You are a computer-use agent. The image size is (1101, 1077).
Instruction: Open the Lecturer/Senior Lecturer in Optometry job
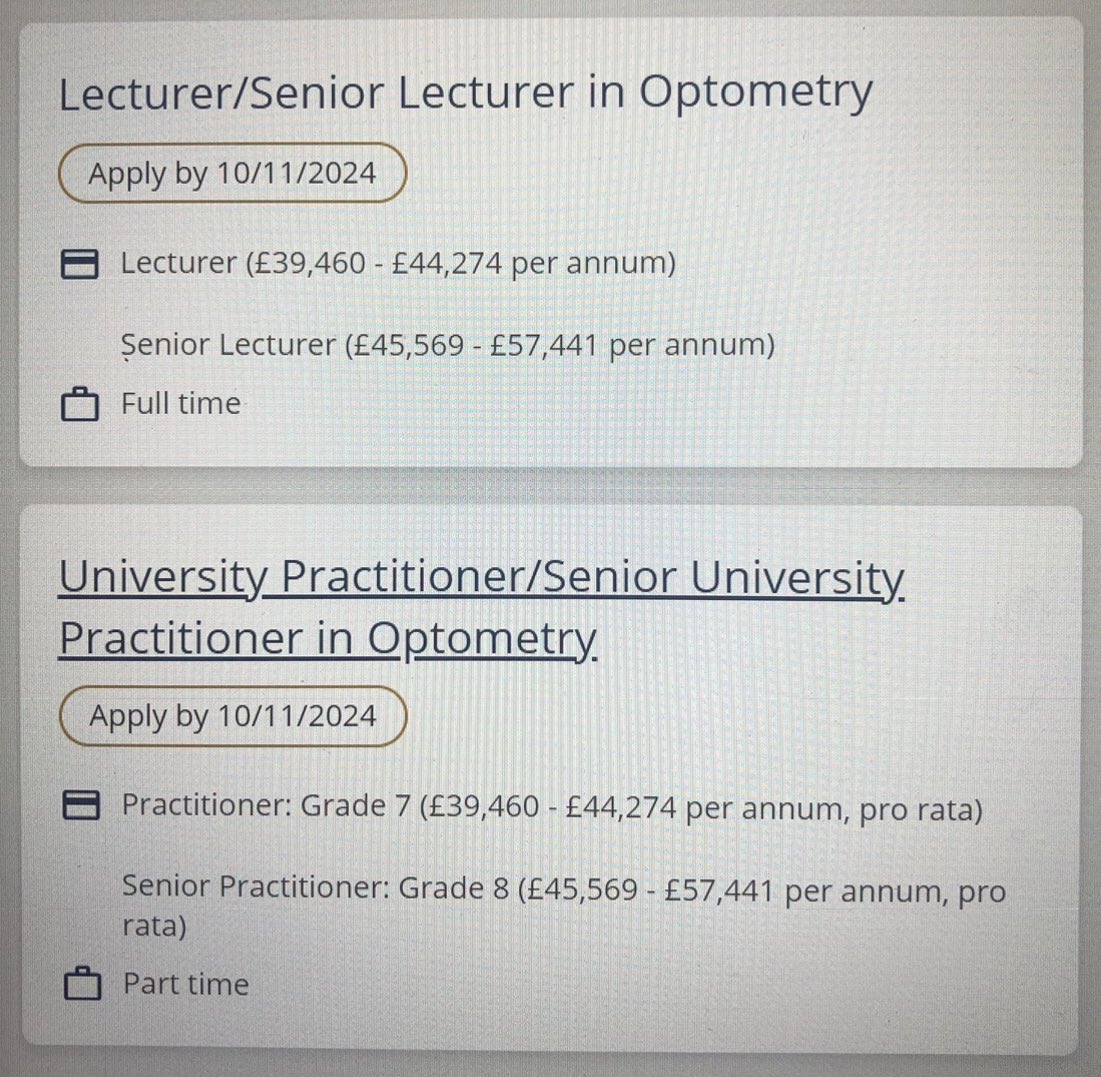coord(466,93)
